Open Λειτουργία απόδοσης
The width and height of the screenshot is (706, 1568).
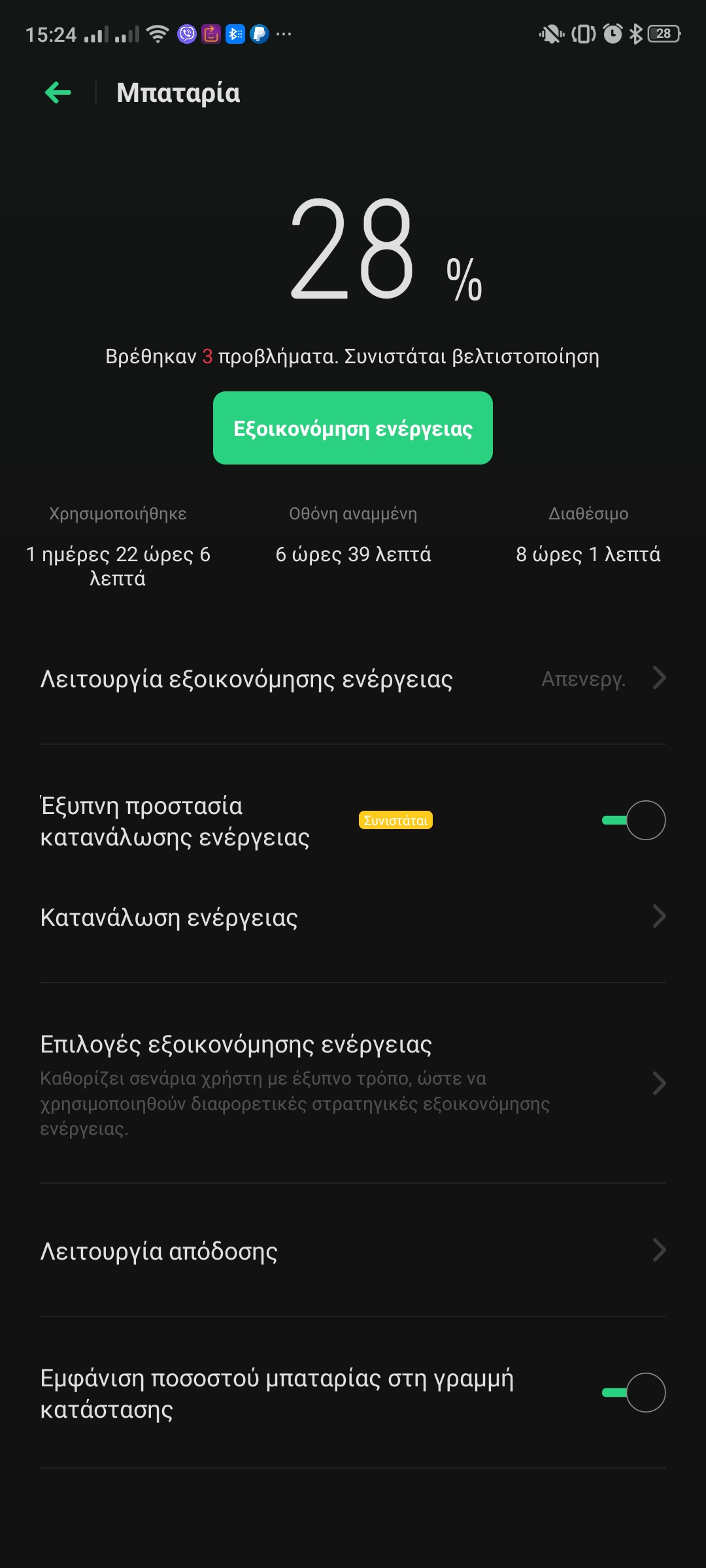click(353, 1250)
